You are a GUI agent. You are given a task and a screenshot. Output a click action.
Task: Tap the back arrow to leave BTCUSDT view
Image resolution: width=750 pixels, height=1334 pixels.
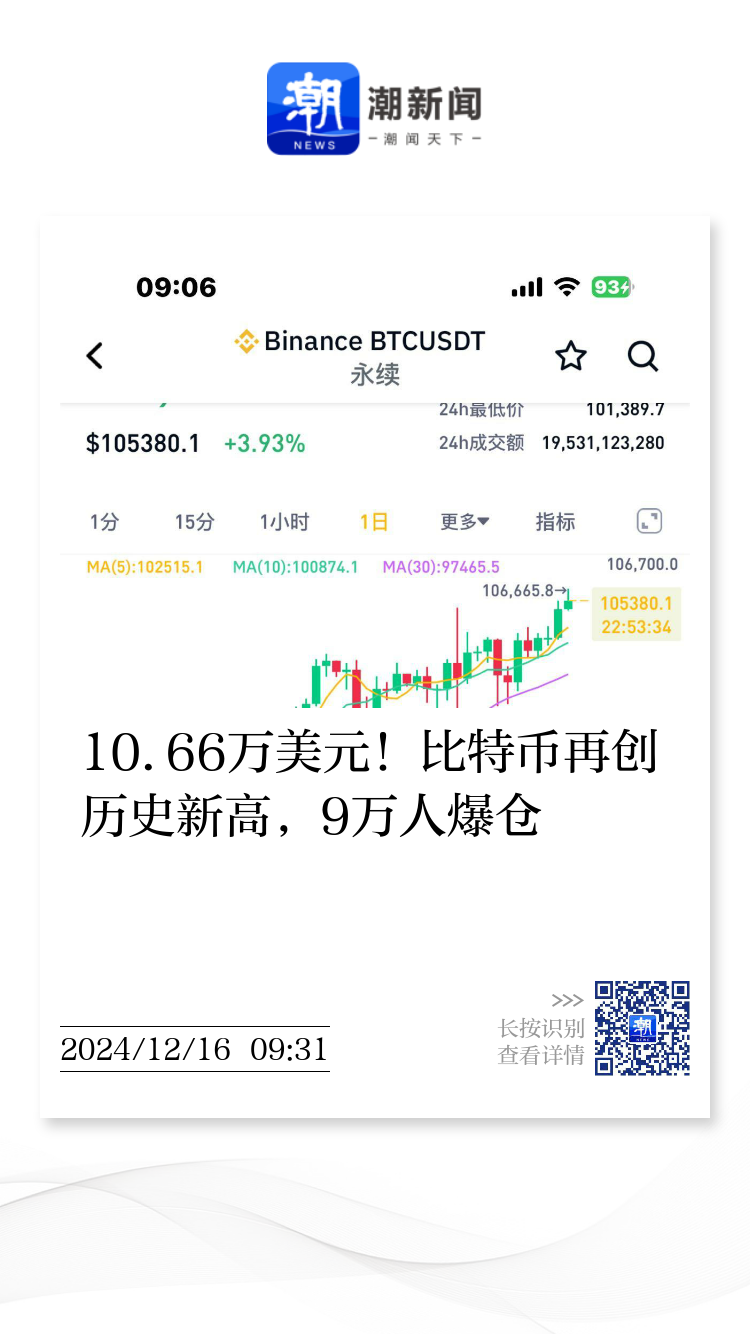click(x=95, y=356)
